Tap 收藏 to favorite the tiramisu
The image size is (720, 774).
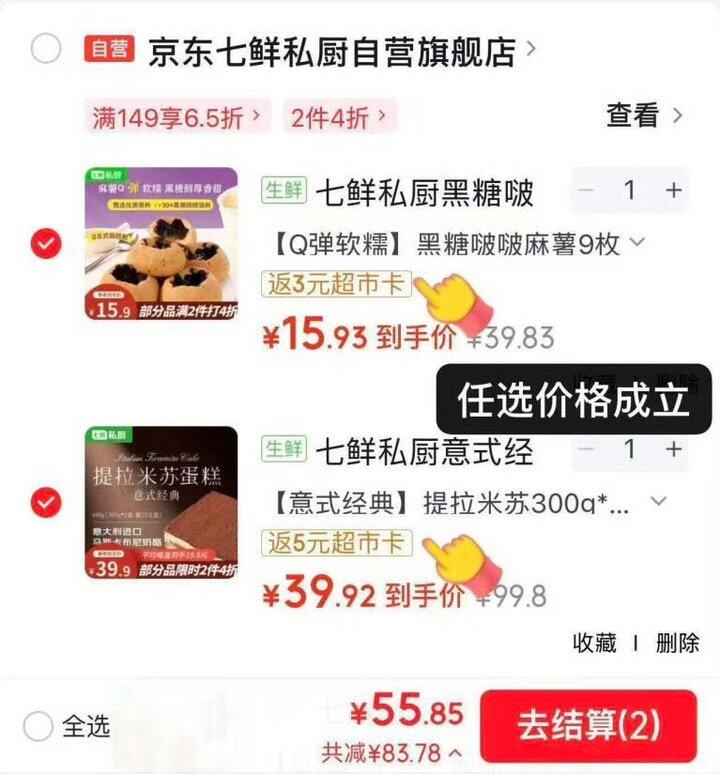(x=594, y=643)
